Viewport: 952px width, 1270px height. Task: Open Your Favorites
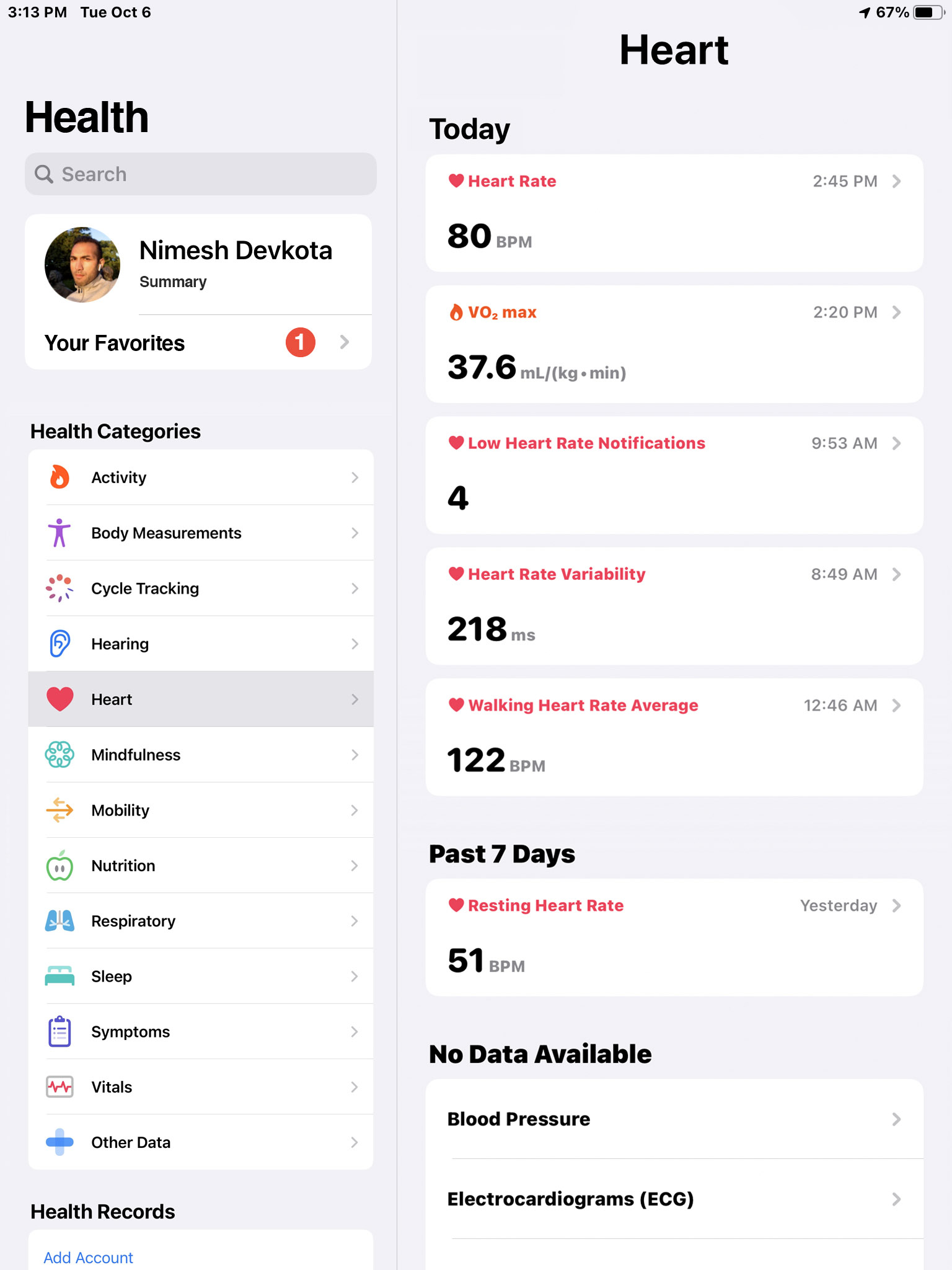coord(198,343)
